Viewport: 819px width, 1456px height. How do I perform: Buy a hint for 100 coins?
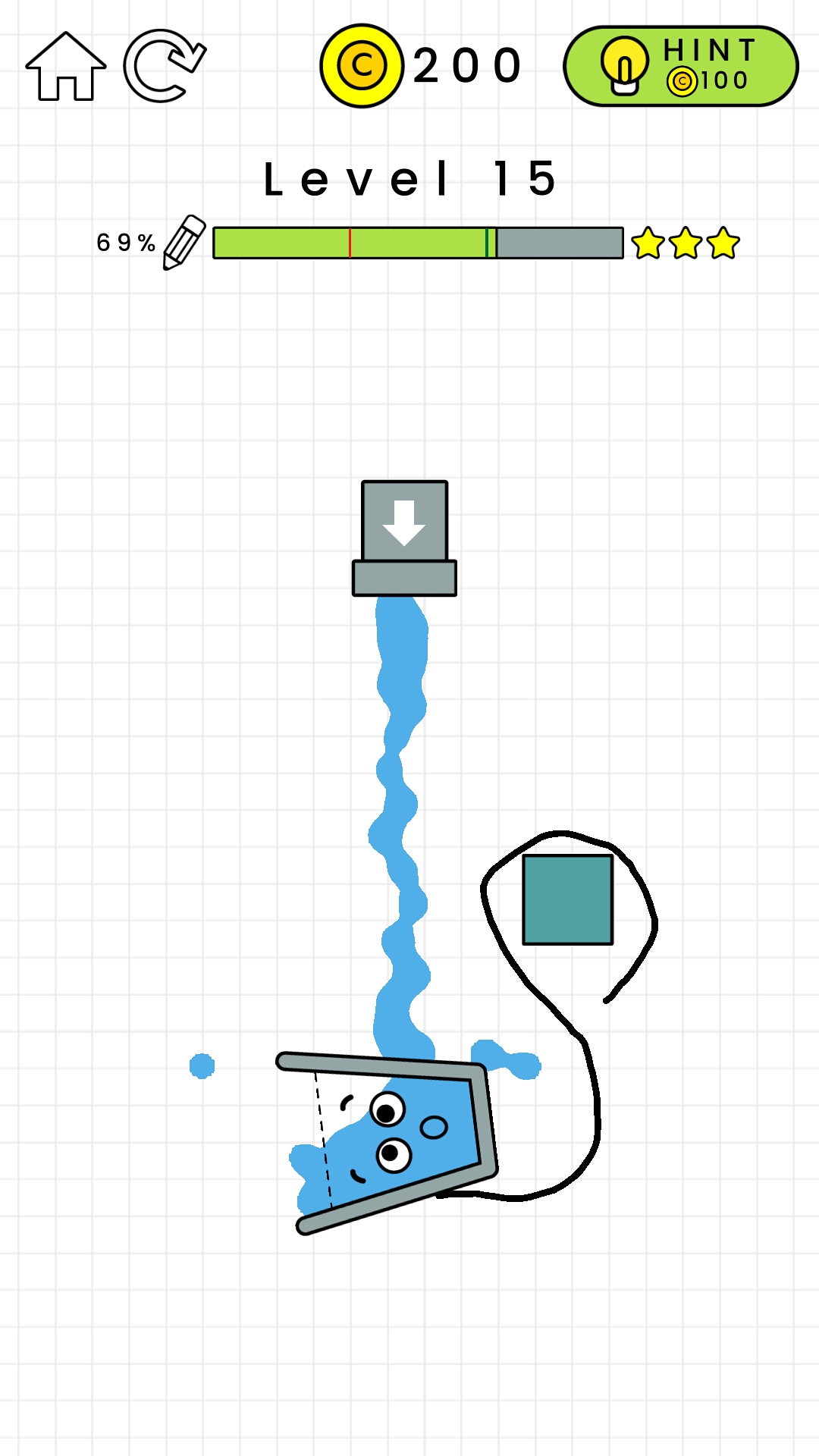680,66
